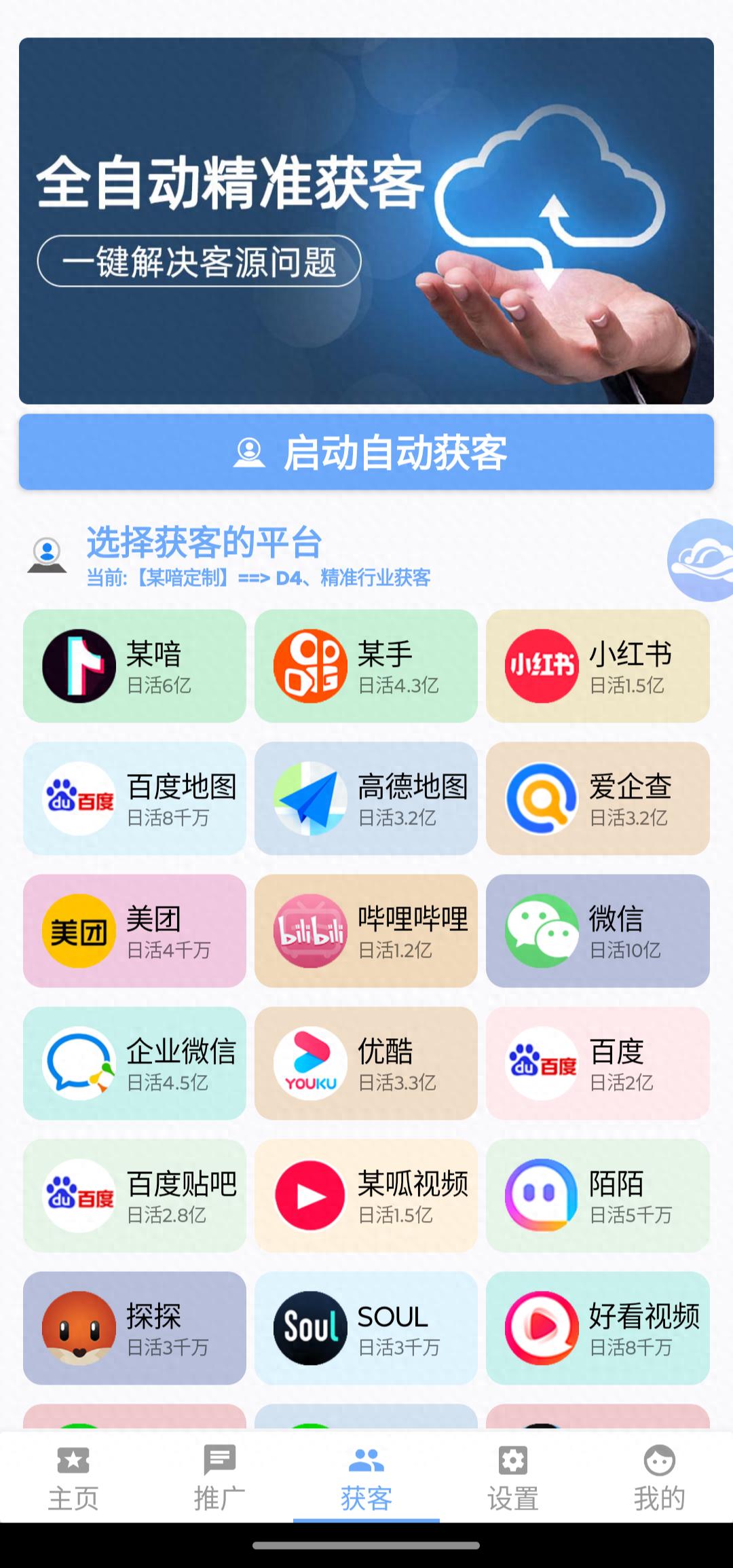
Task: Pick the 百度地图 platform card
Action: 134,799
